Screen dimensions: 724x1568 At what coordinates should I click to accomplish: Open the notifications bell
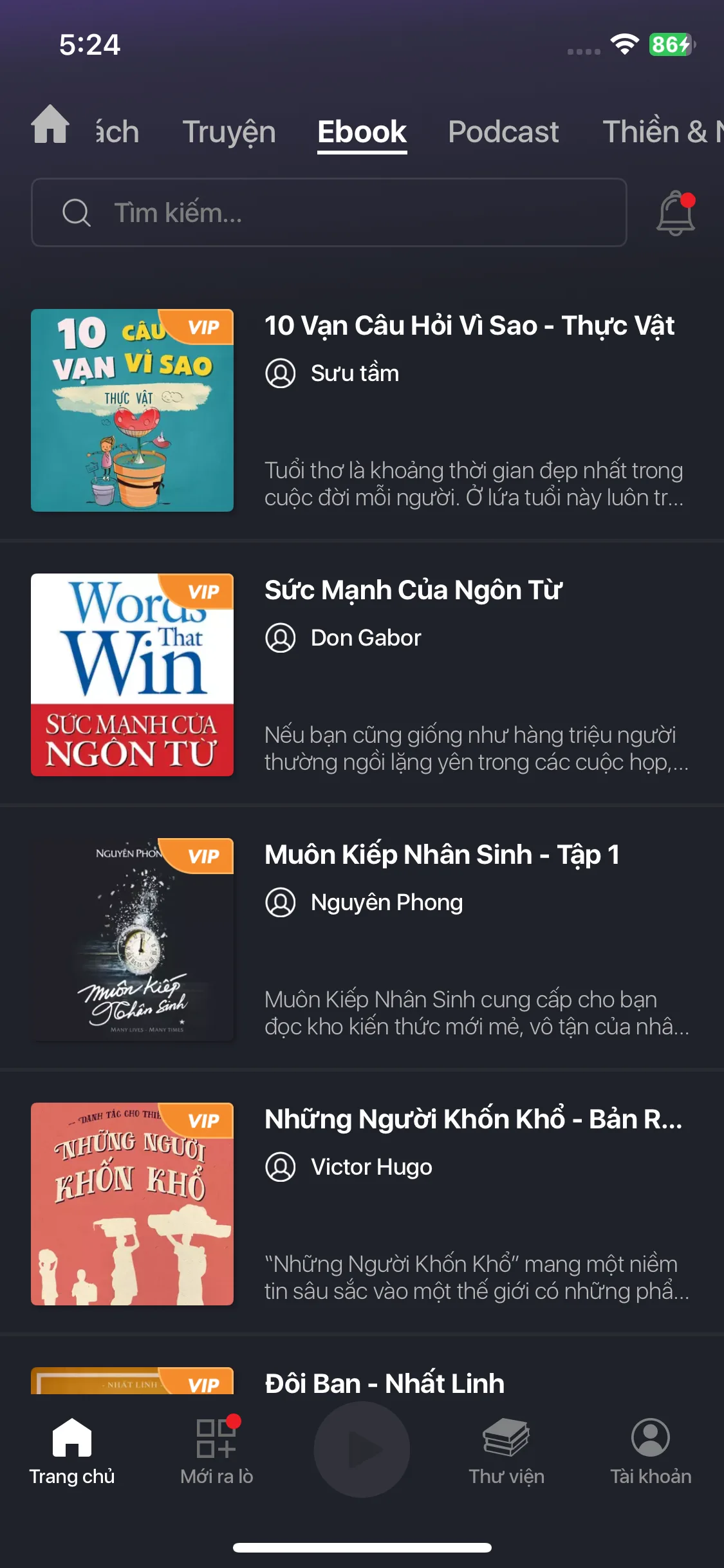coord(675,213)
